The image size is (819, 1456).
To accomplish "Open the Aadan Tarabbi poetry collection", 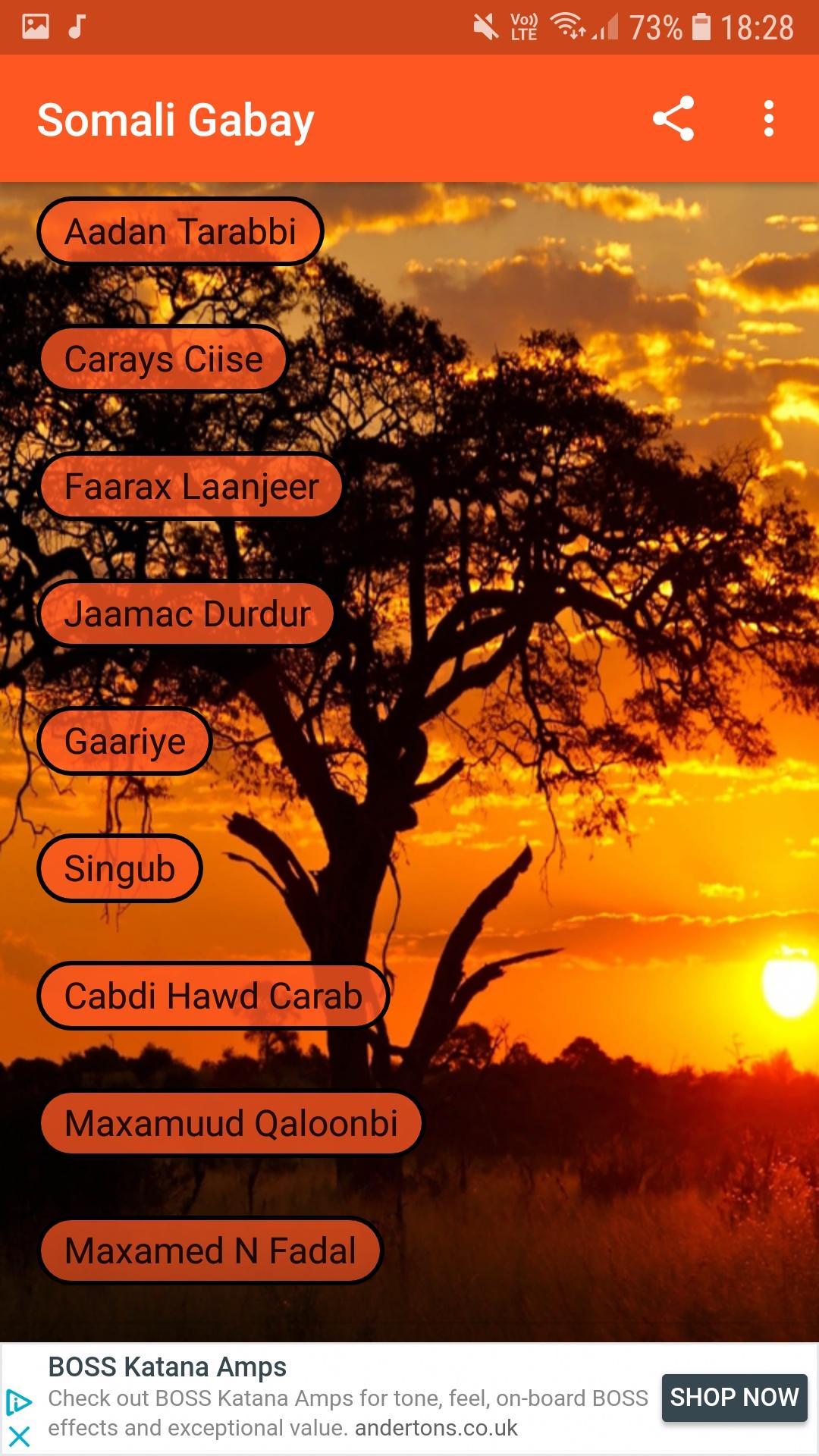I will pyautogui.click(x=180, y=231).
